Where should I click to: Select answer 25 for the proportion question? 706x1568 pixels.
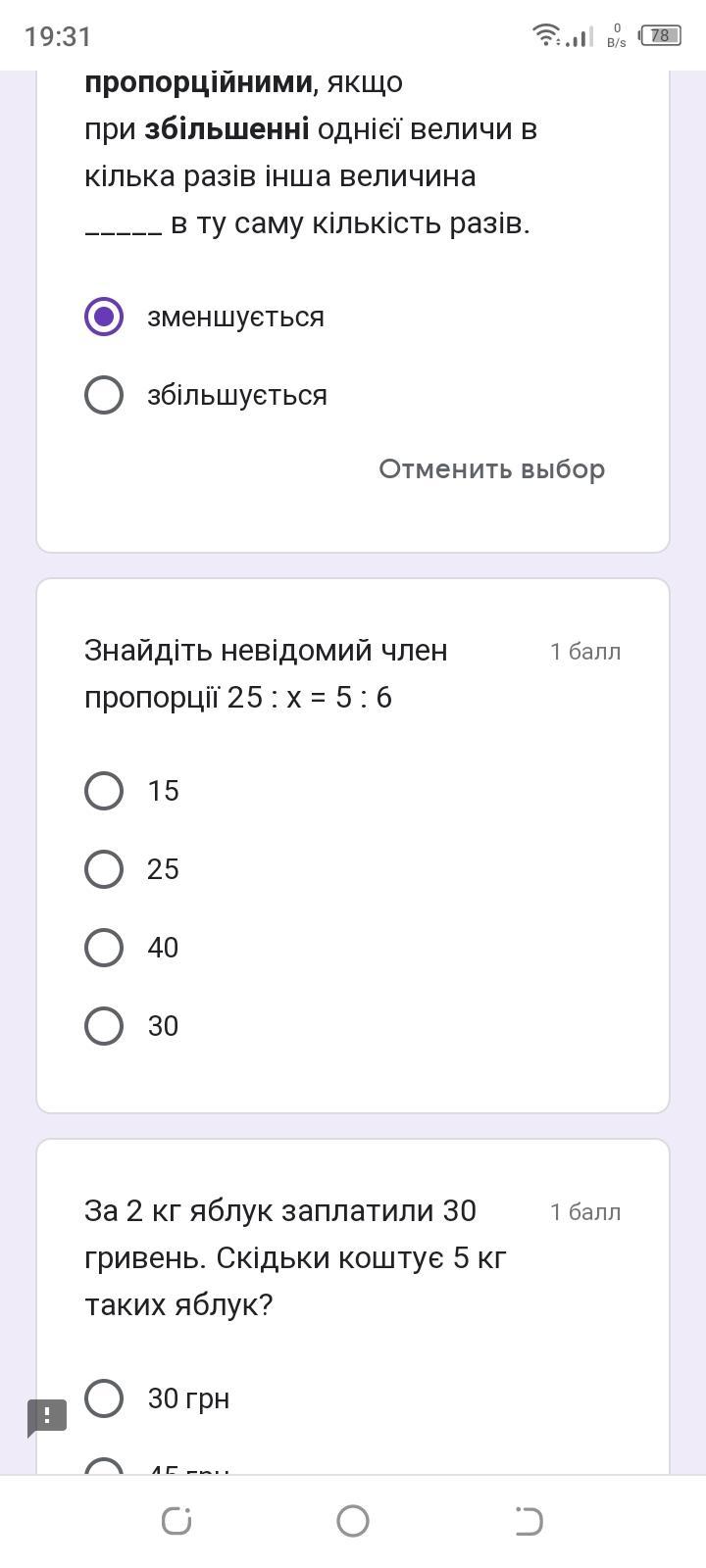(x=104, y=869)
